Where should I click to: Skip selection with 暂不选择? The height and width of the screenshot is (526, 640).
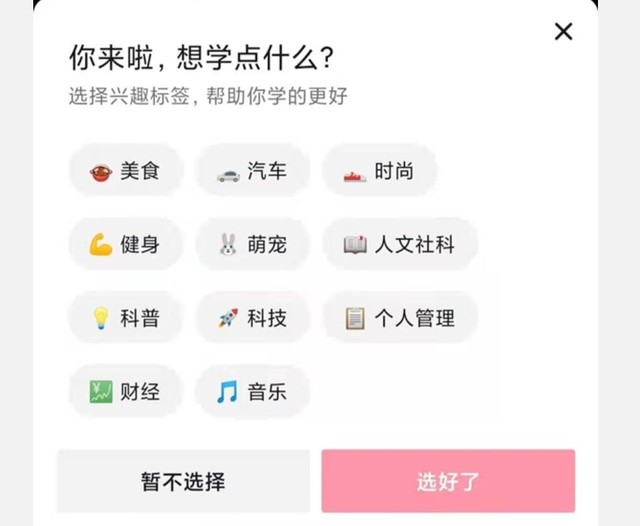[183, 481]
